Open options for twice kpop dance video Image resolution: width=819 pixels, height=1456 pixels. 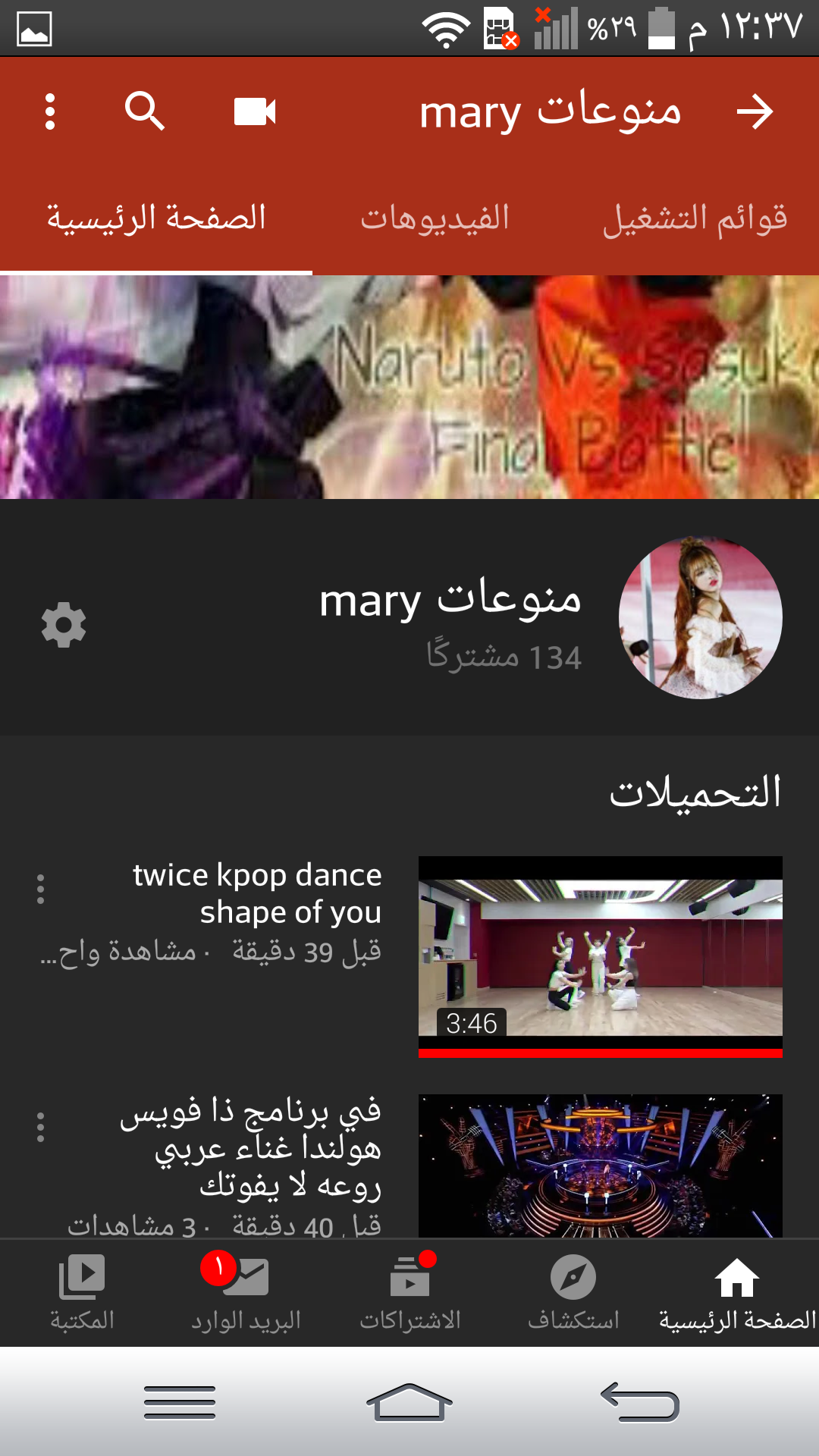click(x=41, y=889)
